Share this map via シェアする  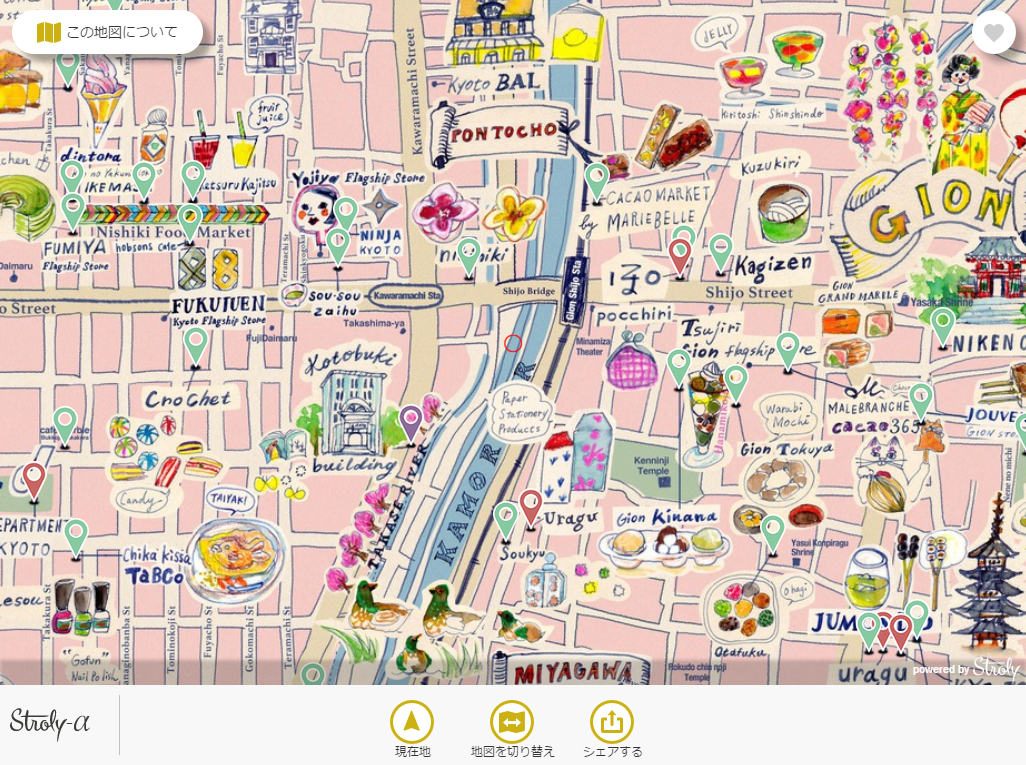pos(612,722)
